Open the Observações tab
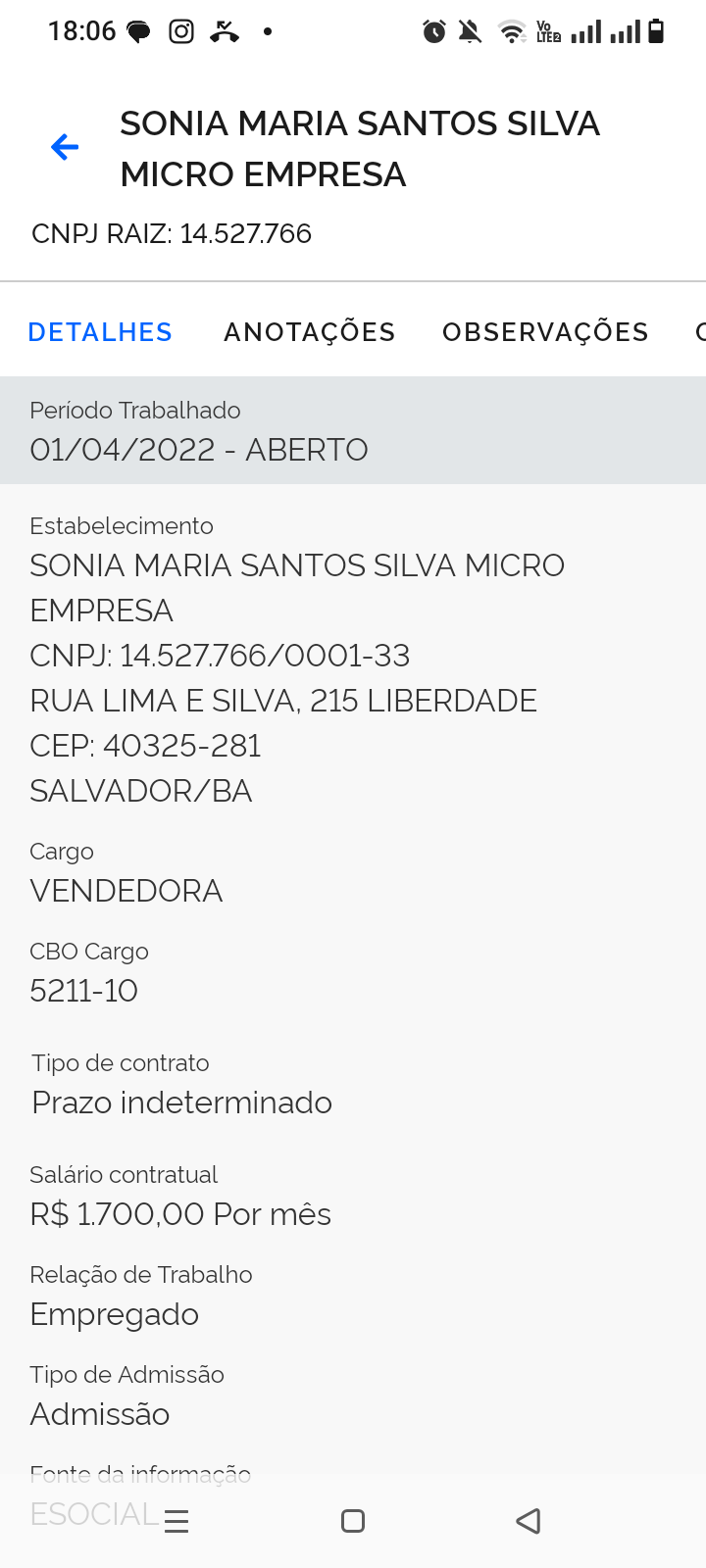The height and width of the screenshot is (1568, 706). coord(545,332)
